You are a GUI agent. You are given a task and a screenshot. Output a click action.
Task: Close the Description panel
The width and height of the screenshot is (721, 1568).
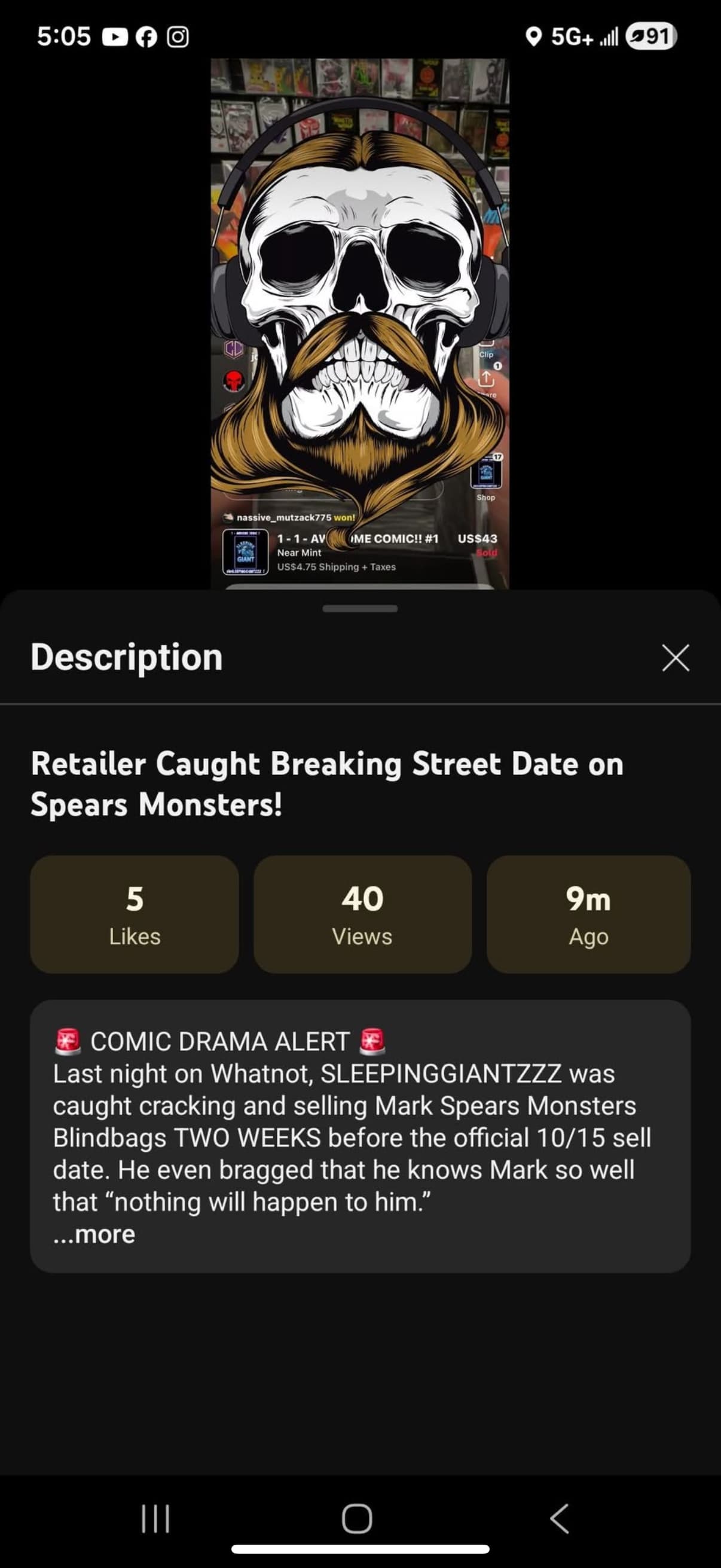click(676, 658)
